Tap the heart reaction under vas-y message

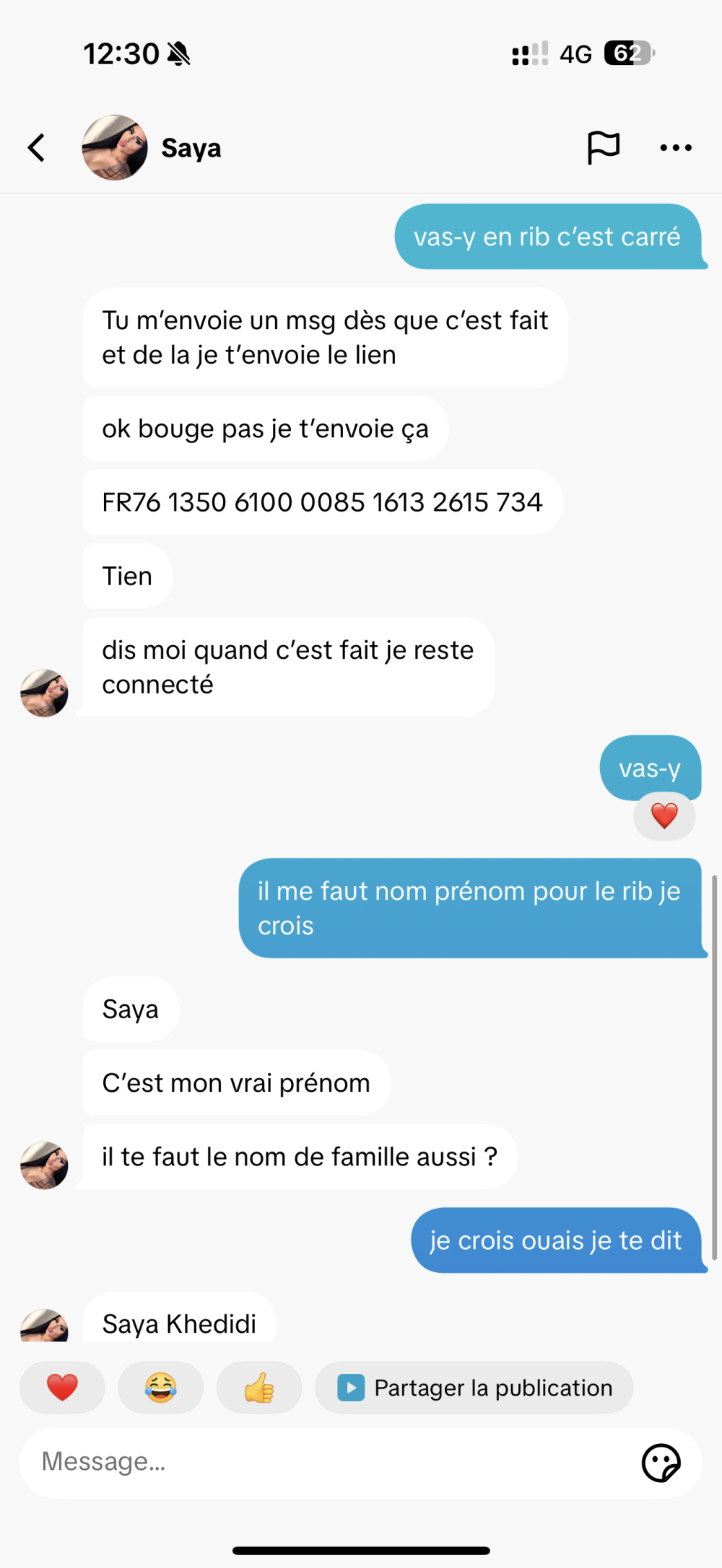pos(664,816)
